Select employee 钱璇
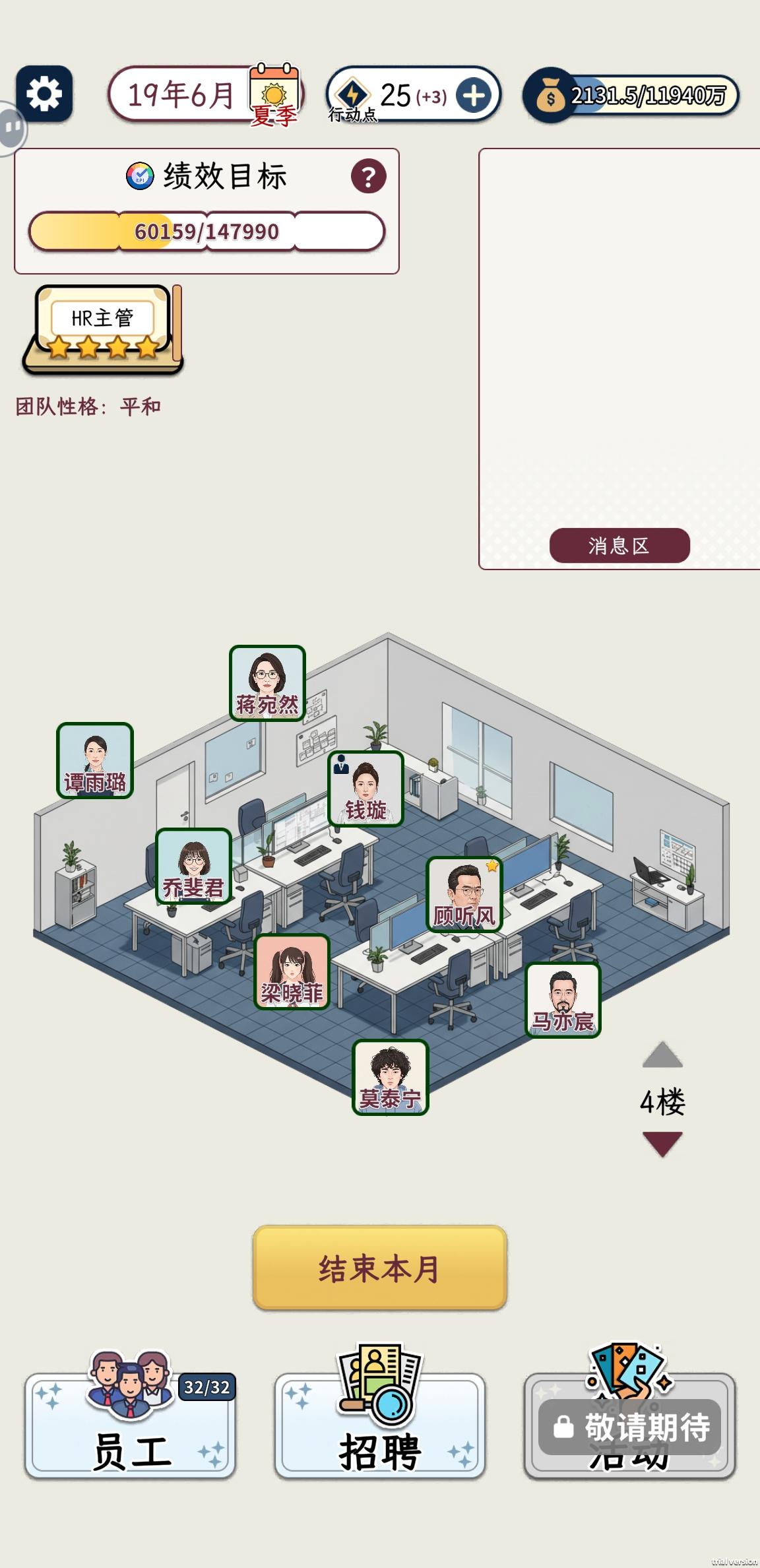This screenshot has height=1568, width=760. 366,789
